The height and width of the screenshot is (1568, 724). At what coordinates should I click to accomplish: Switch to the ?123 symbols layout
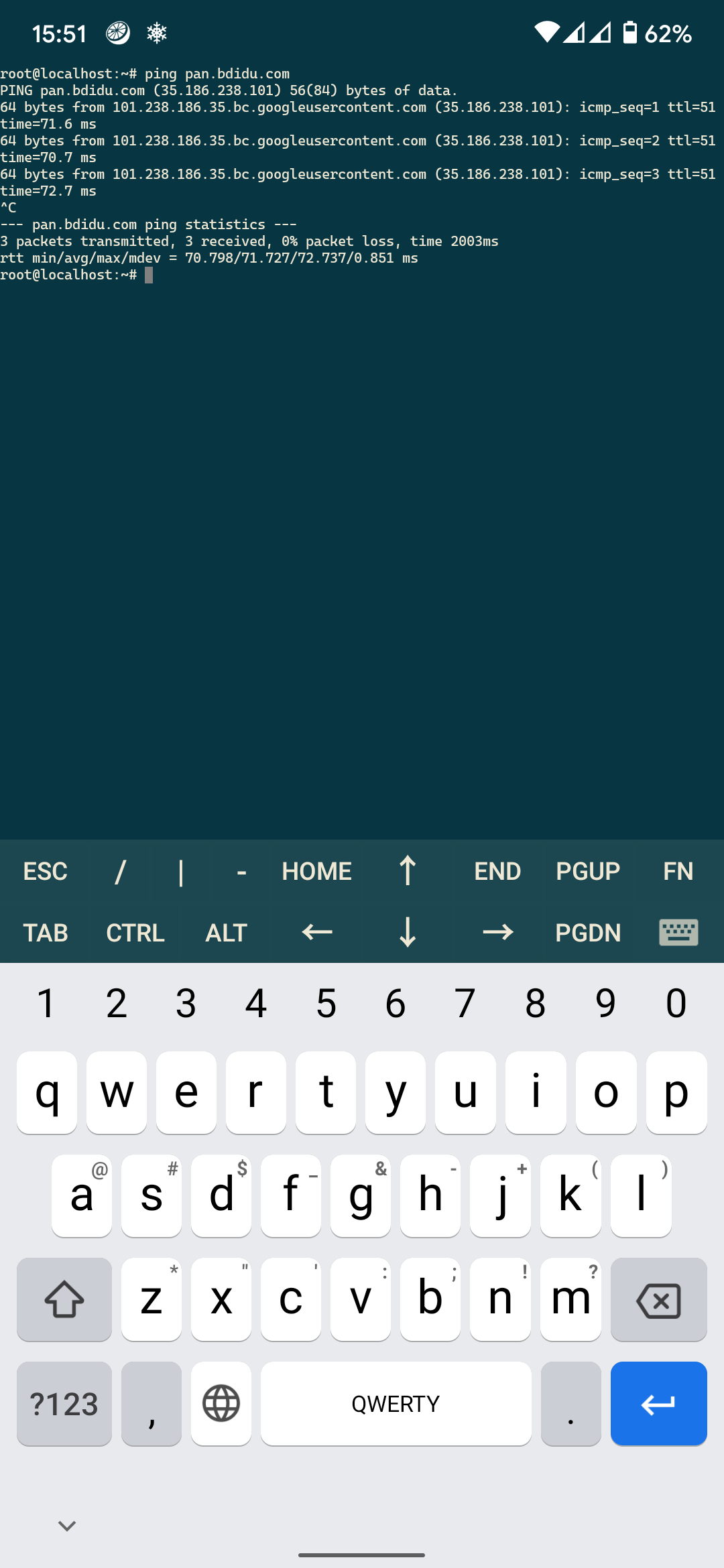coord(64,1404)
